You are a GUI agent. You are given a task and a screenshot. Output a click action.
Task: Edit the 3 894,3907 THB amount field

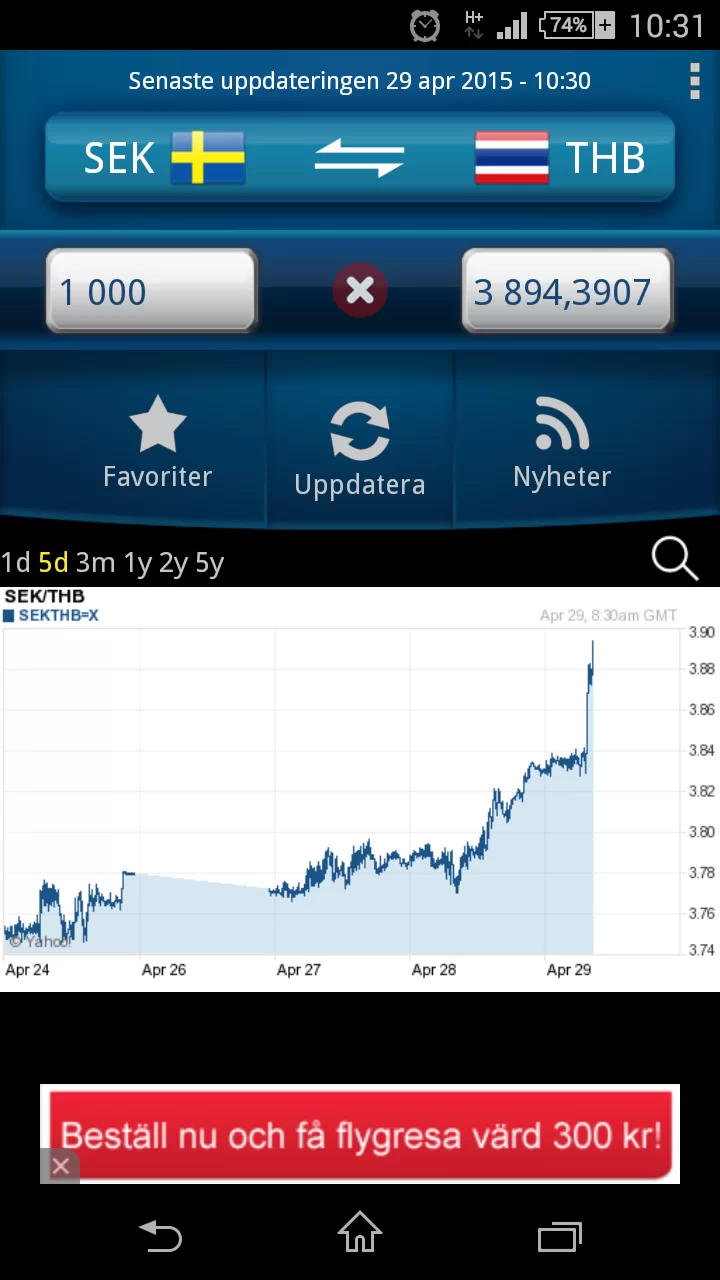pos(566,292)
